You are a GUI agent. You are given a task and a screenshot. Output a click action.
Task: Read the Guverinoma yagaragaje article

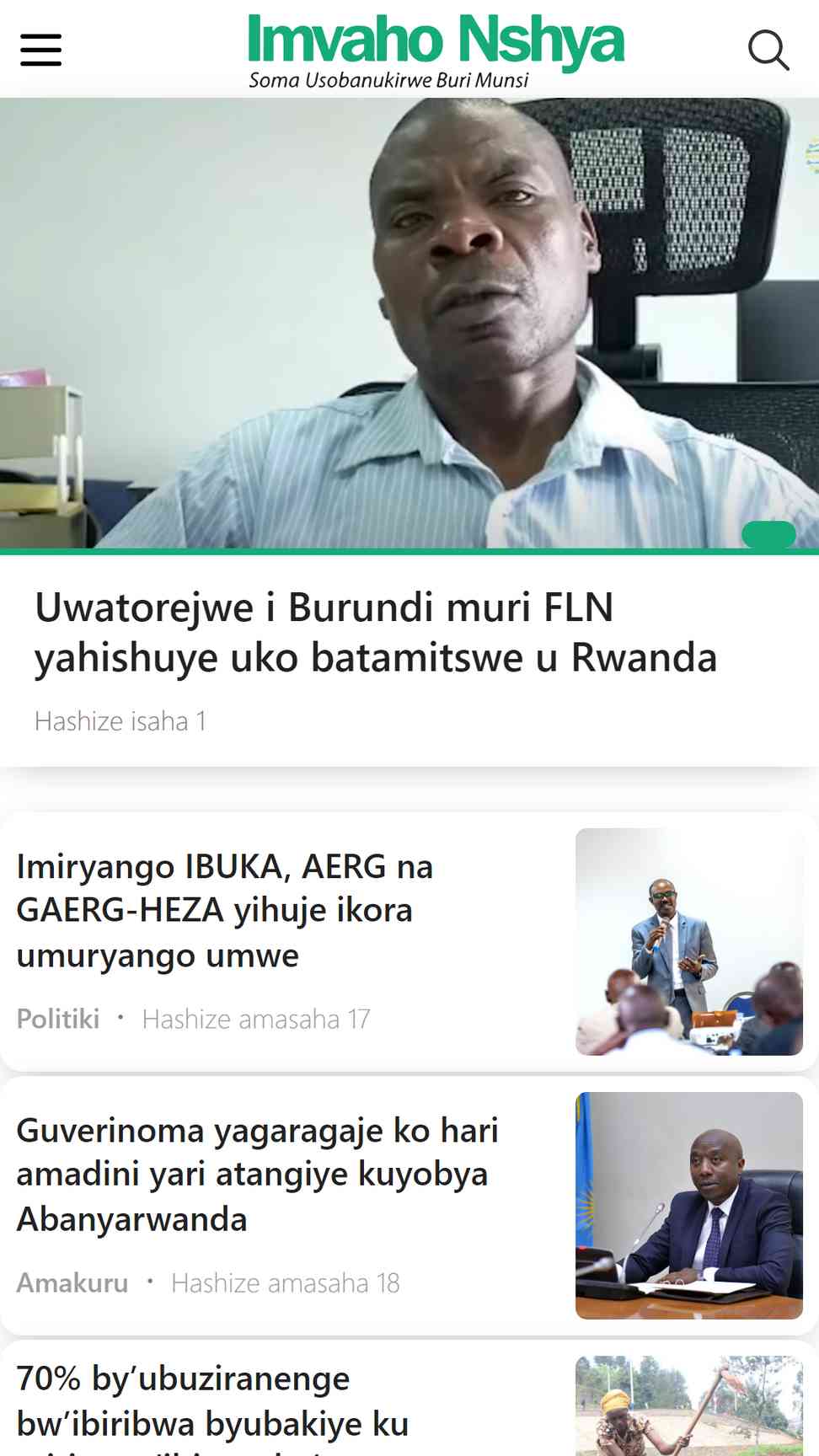point(257,1175)
